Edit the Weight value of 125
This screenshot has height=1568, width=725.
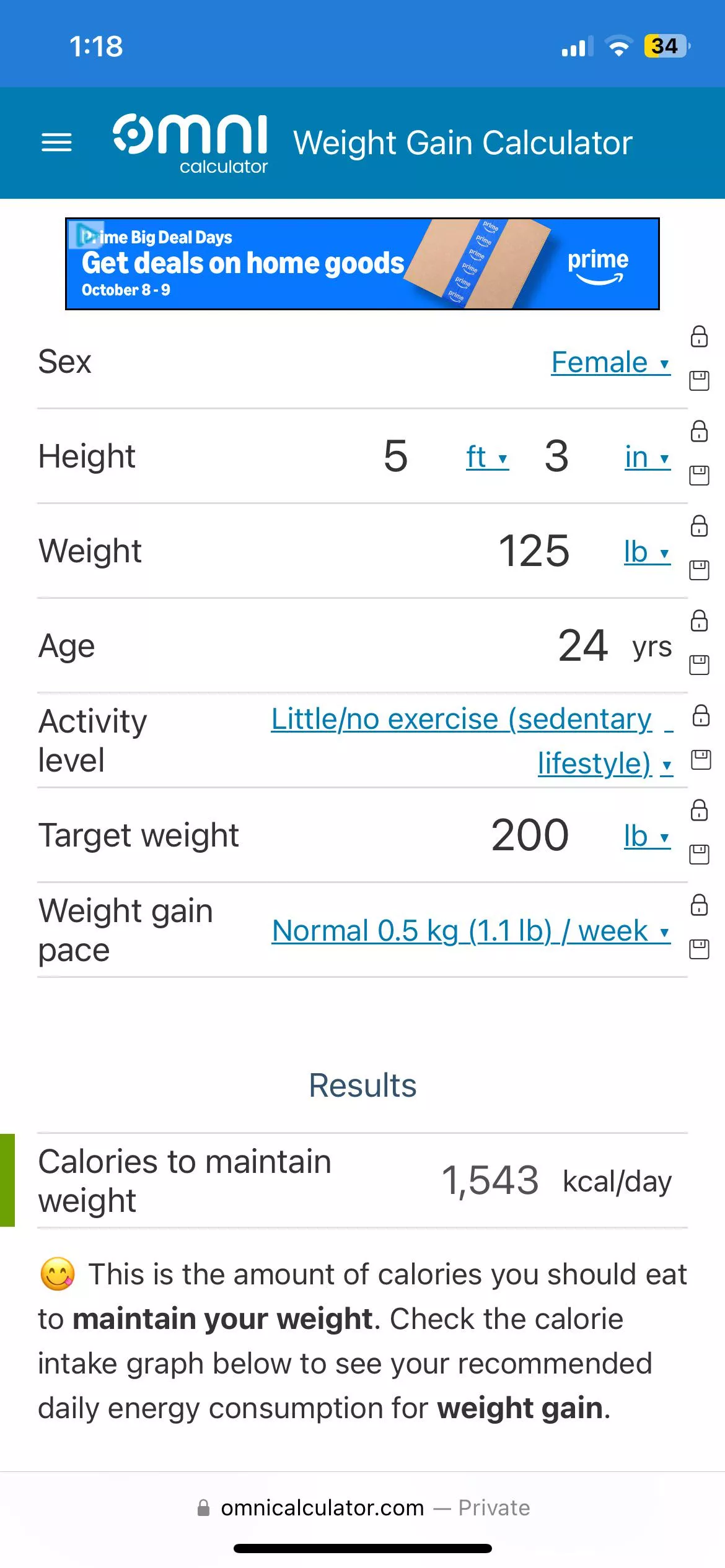click(534, 551)
